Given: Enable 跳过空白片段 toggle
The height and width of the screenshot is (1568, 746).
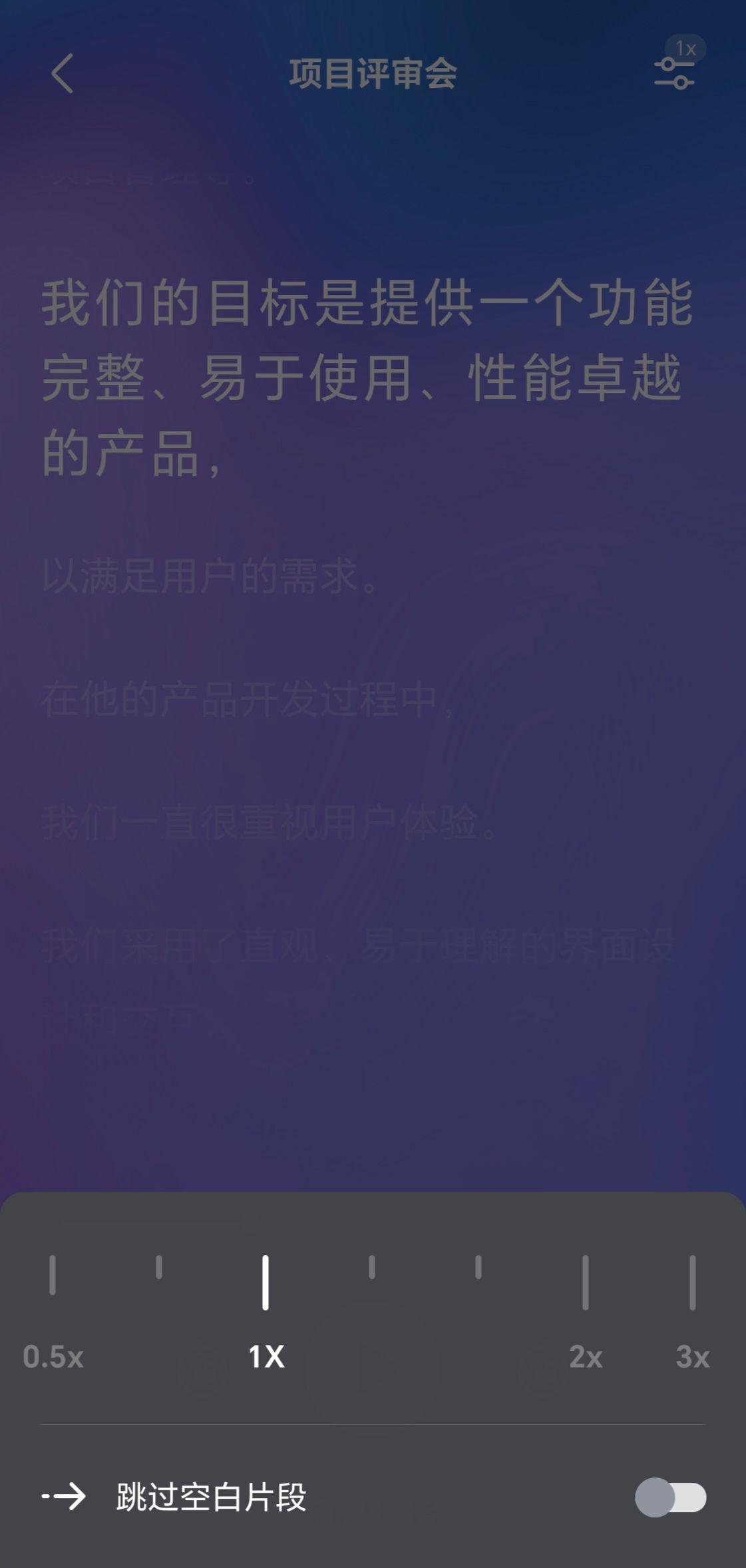Looking at the screenshot, I should point(670,1497).
